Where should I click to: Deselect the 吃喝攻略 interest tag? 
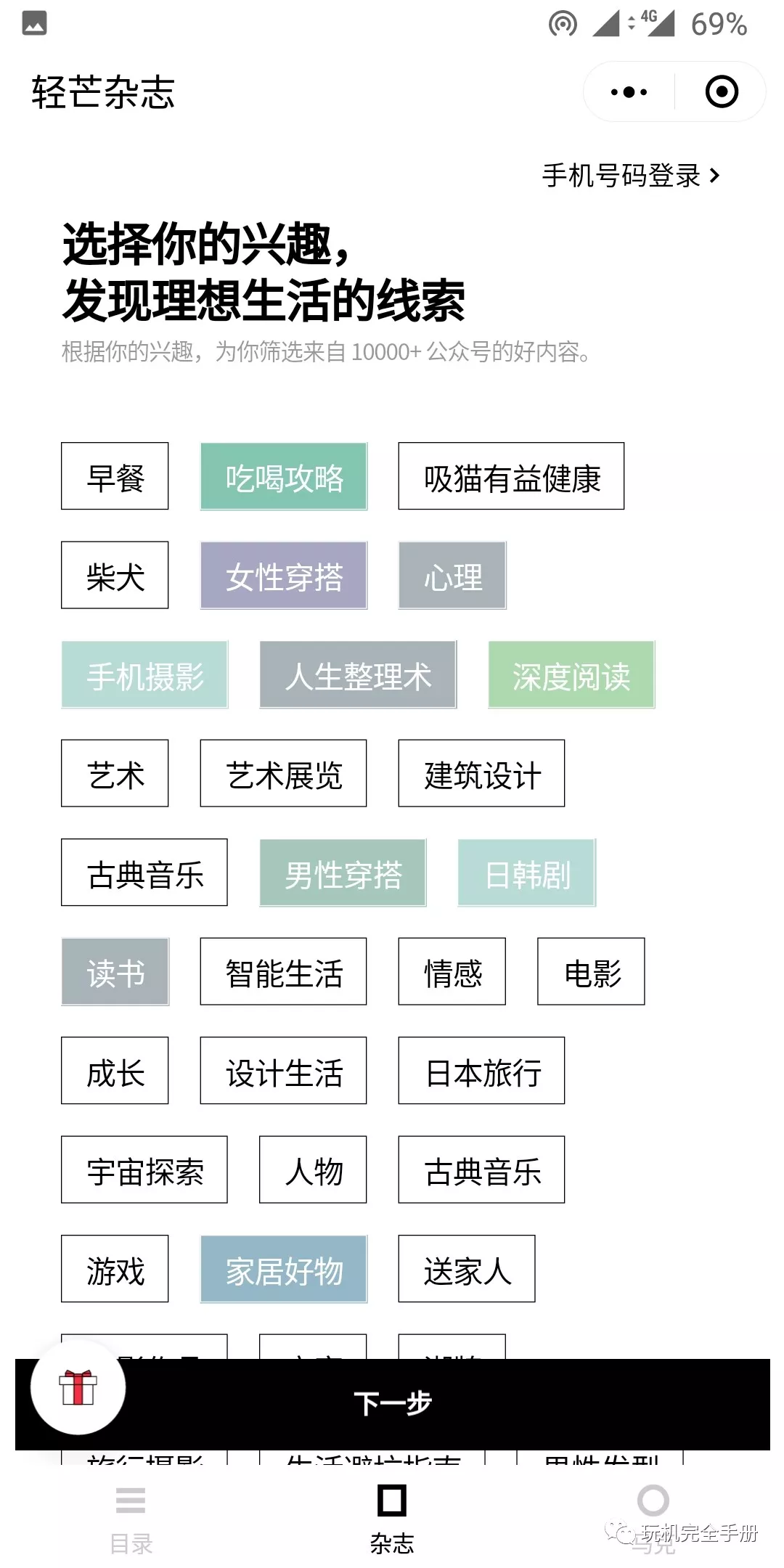point(283,476)
